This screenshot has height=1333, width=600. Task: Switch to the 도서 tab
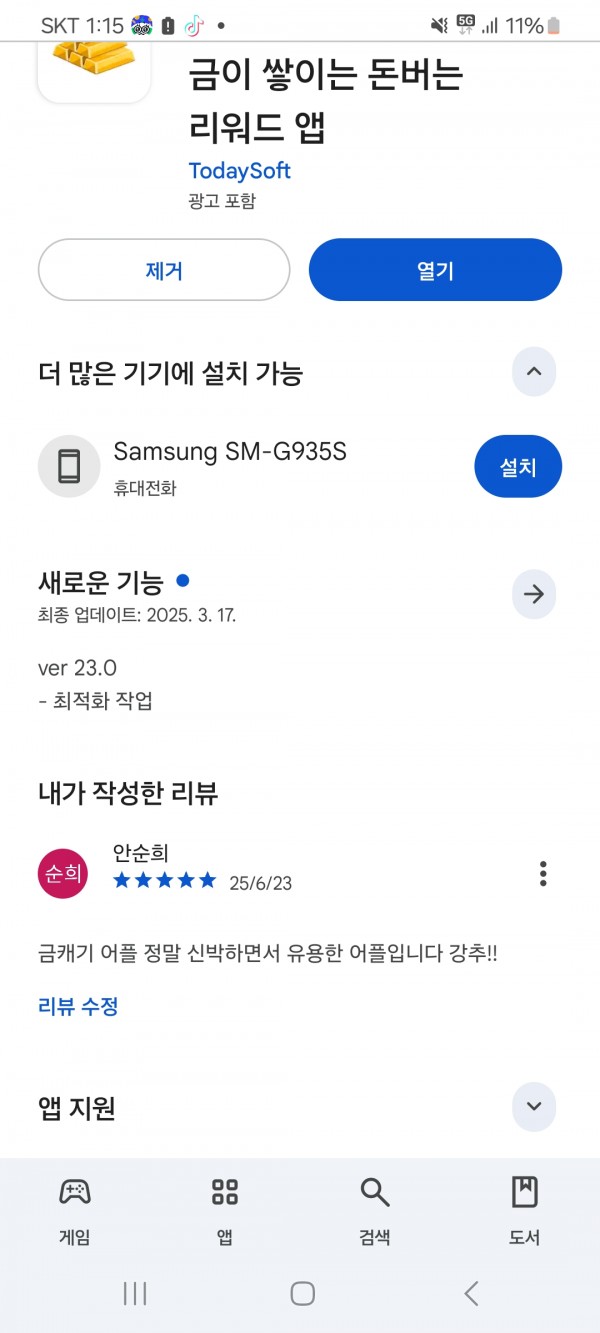tap(524, 1210)
